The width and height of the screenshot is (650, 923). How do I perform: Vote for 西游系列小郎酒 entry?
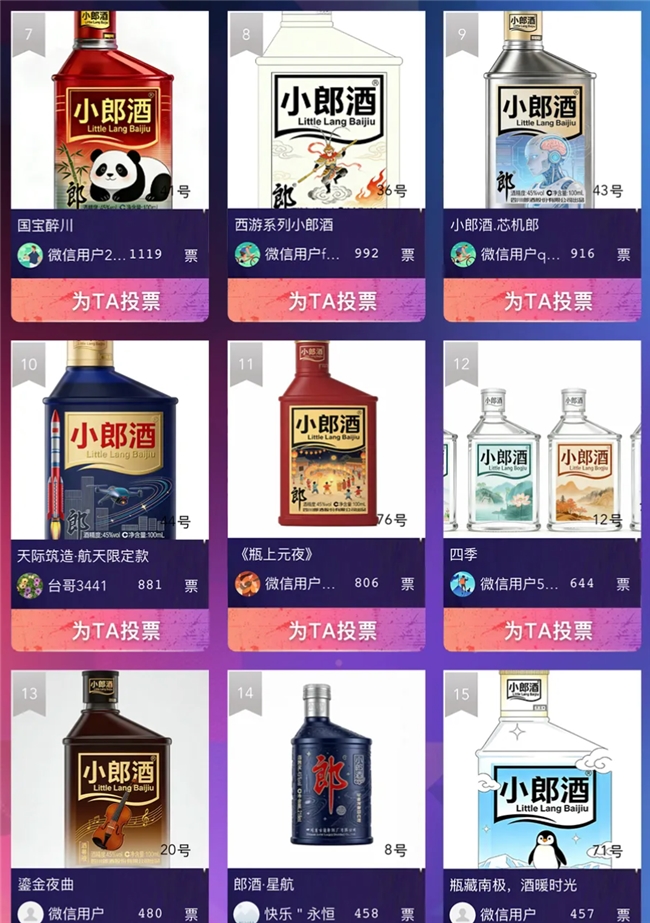click(x=326, y=300)
